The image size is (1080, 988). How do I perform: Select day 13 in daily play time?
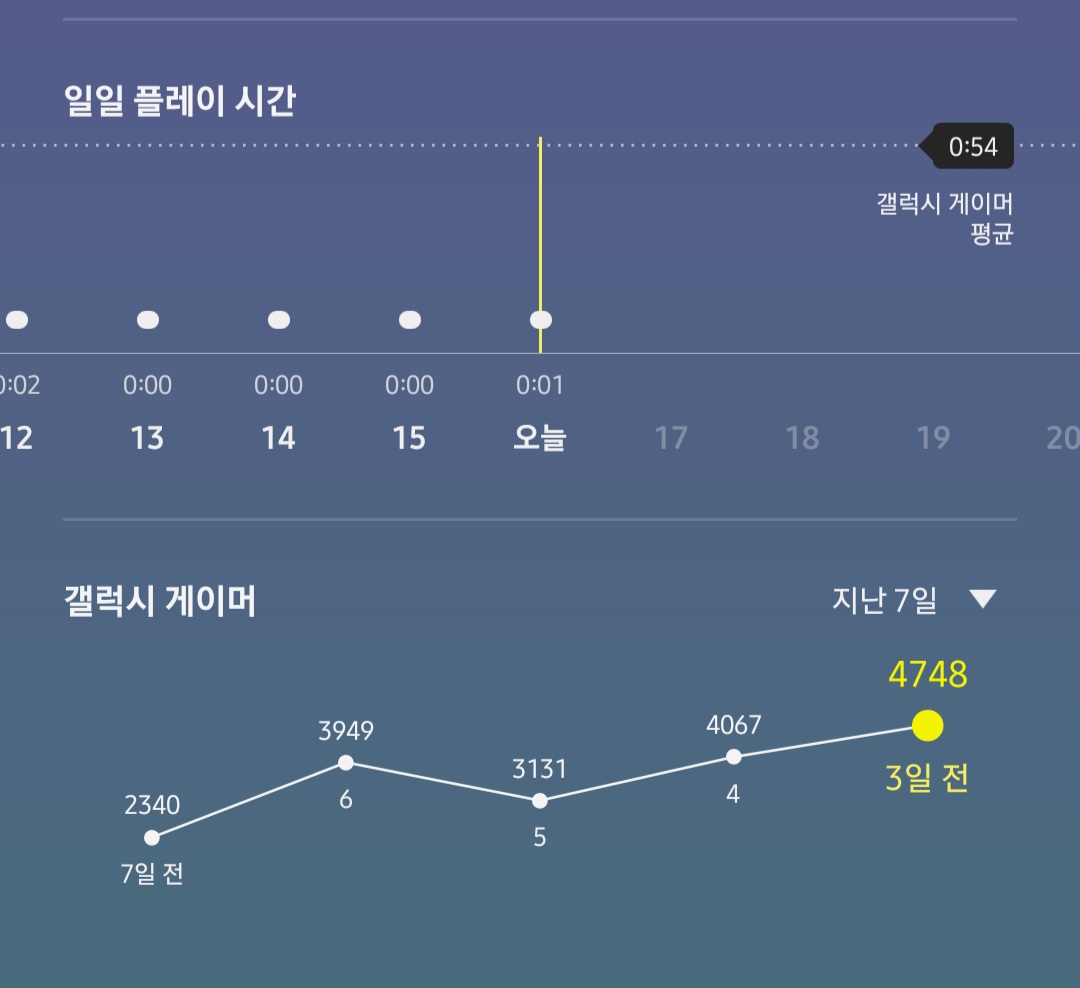[x=148, y=438]
